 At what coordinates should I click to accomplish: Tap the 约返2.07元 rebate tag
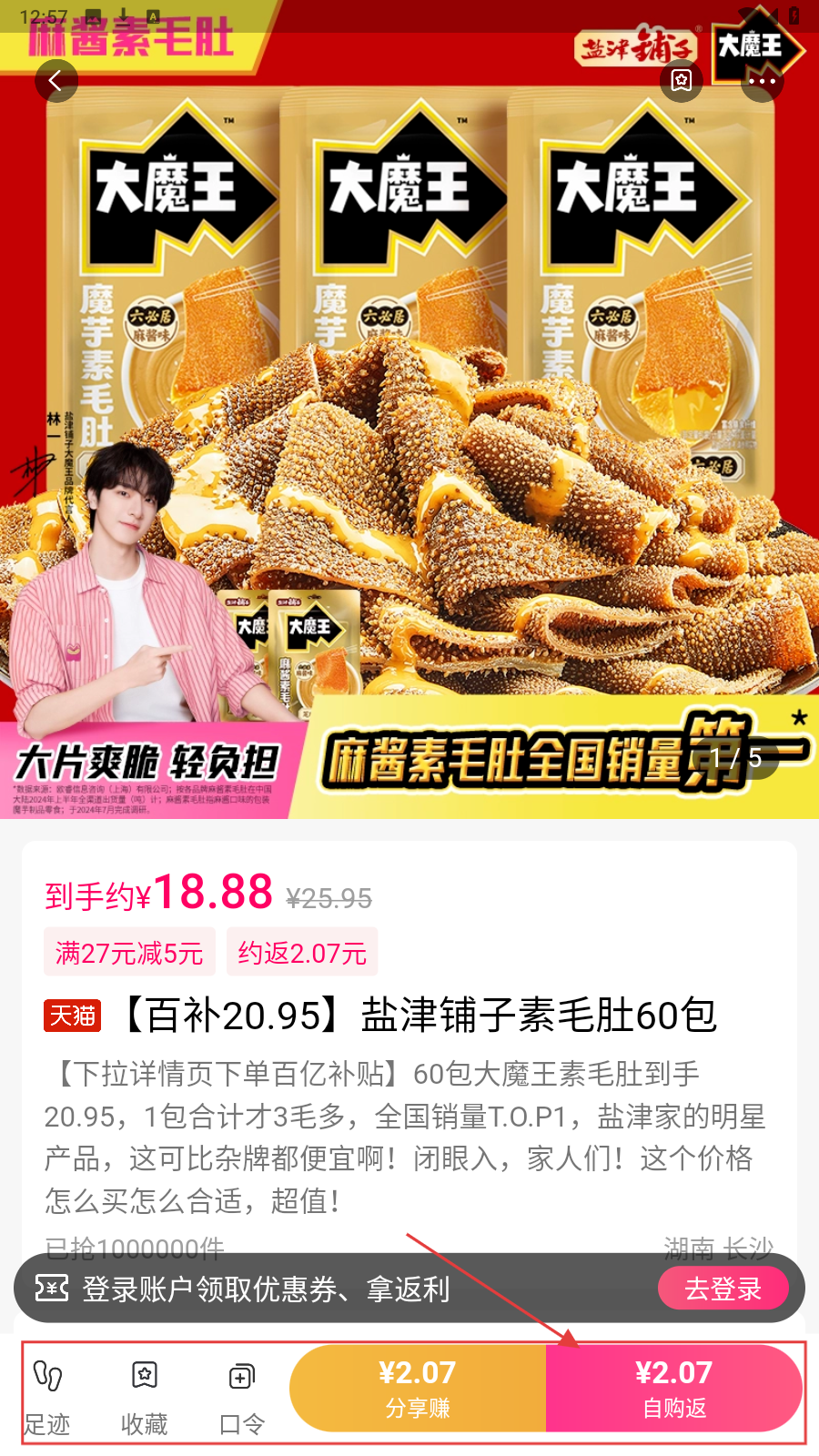[x=302, y=953]
